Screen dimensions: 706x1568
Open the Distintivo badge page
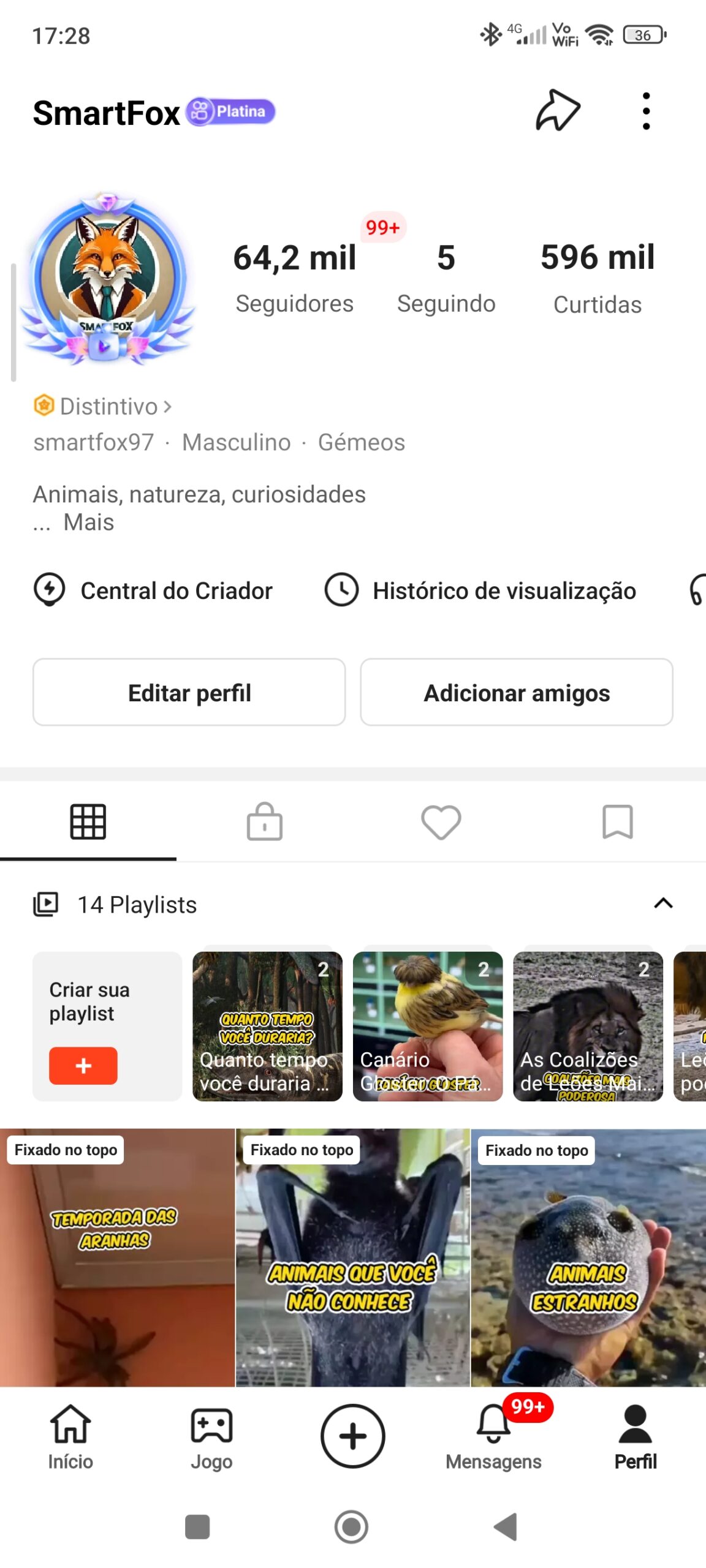click(x=103, y=406)
